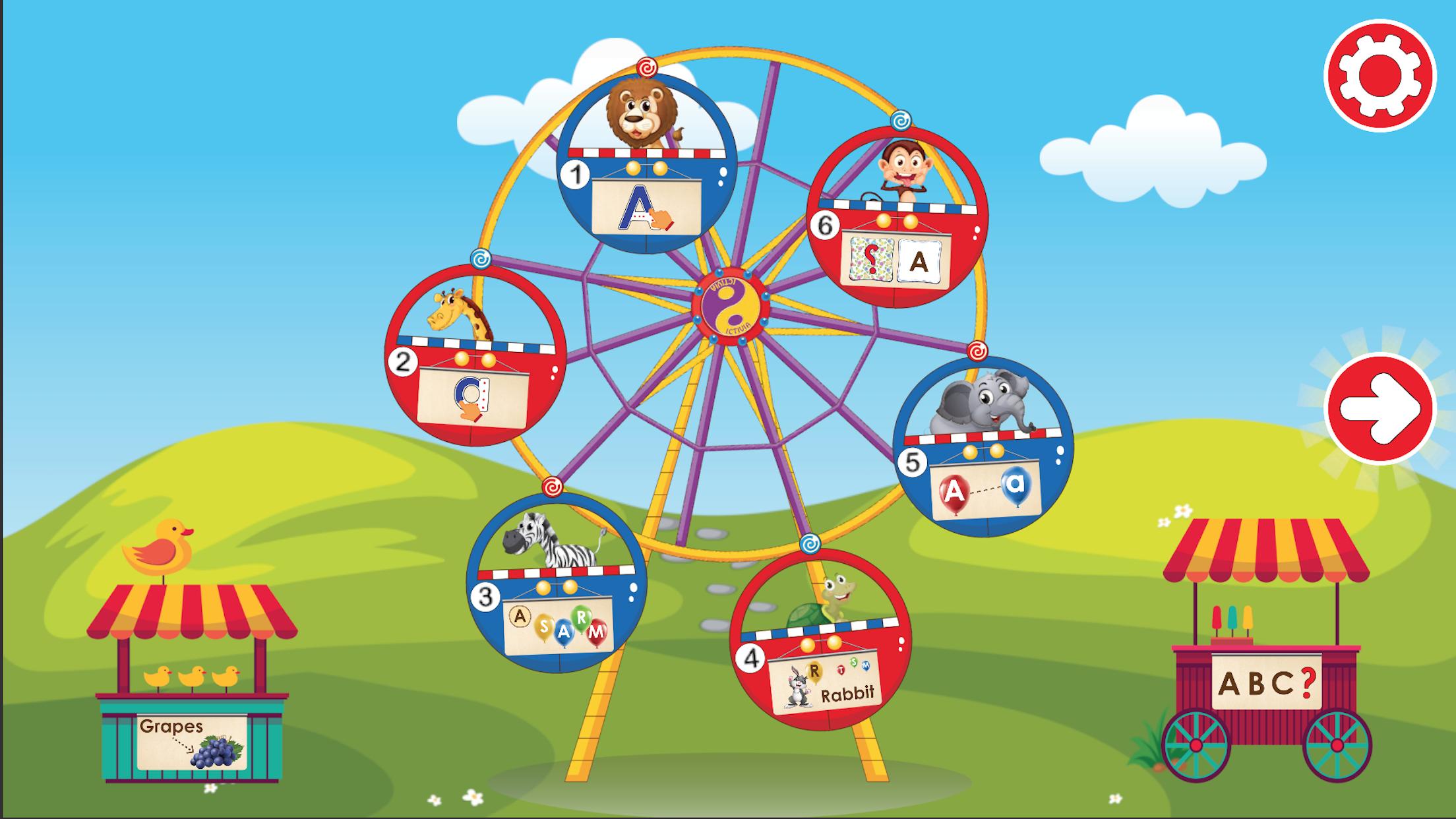Go to the next page arrow

click(x=1380, y=409)
